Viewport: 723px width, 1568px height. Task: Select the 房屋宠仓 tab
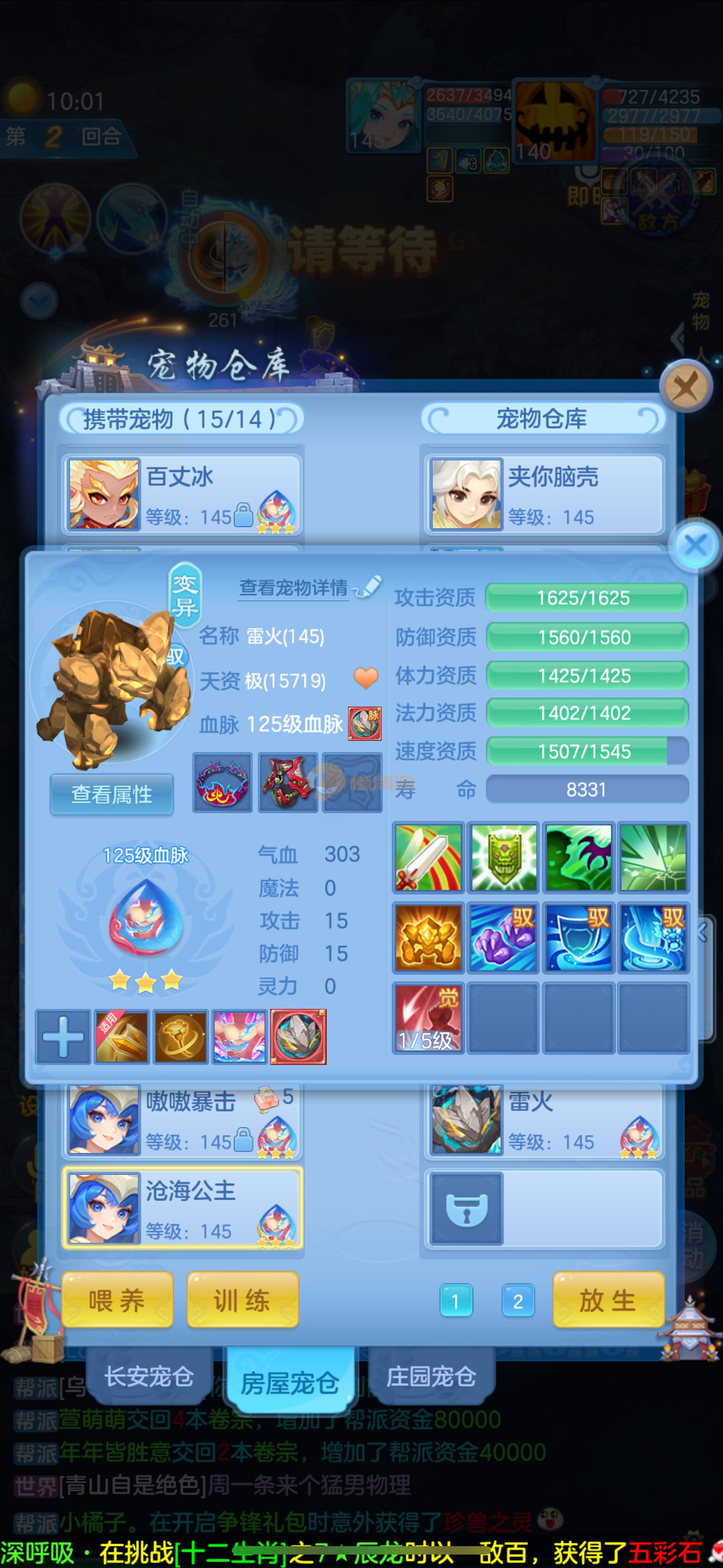[290, 1383]
